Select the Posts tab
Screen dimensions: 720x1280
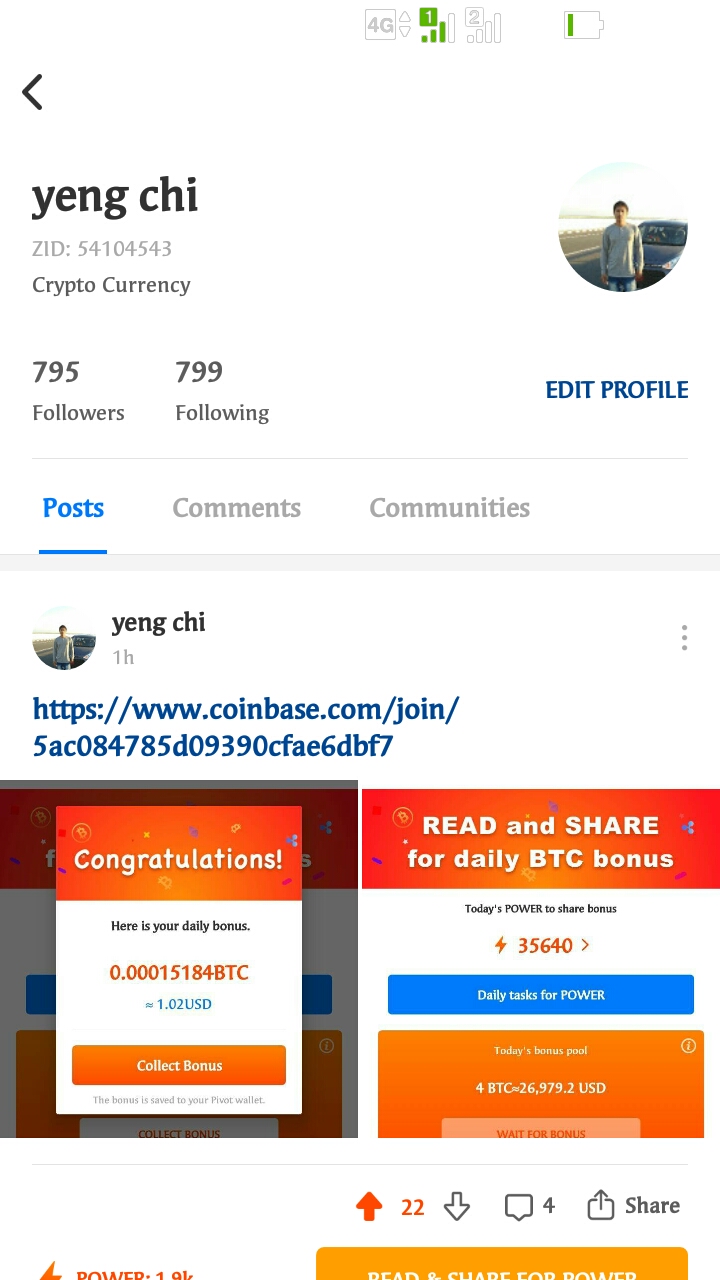(73, 508)
